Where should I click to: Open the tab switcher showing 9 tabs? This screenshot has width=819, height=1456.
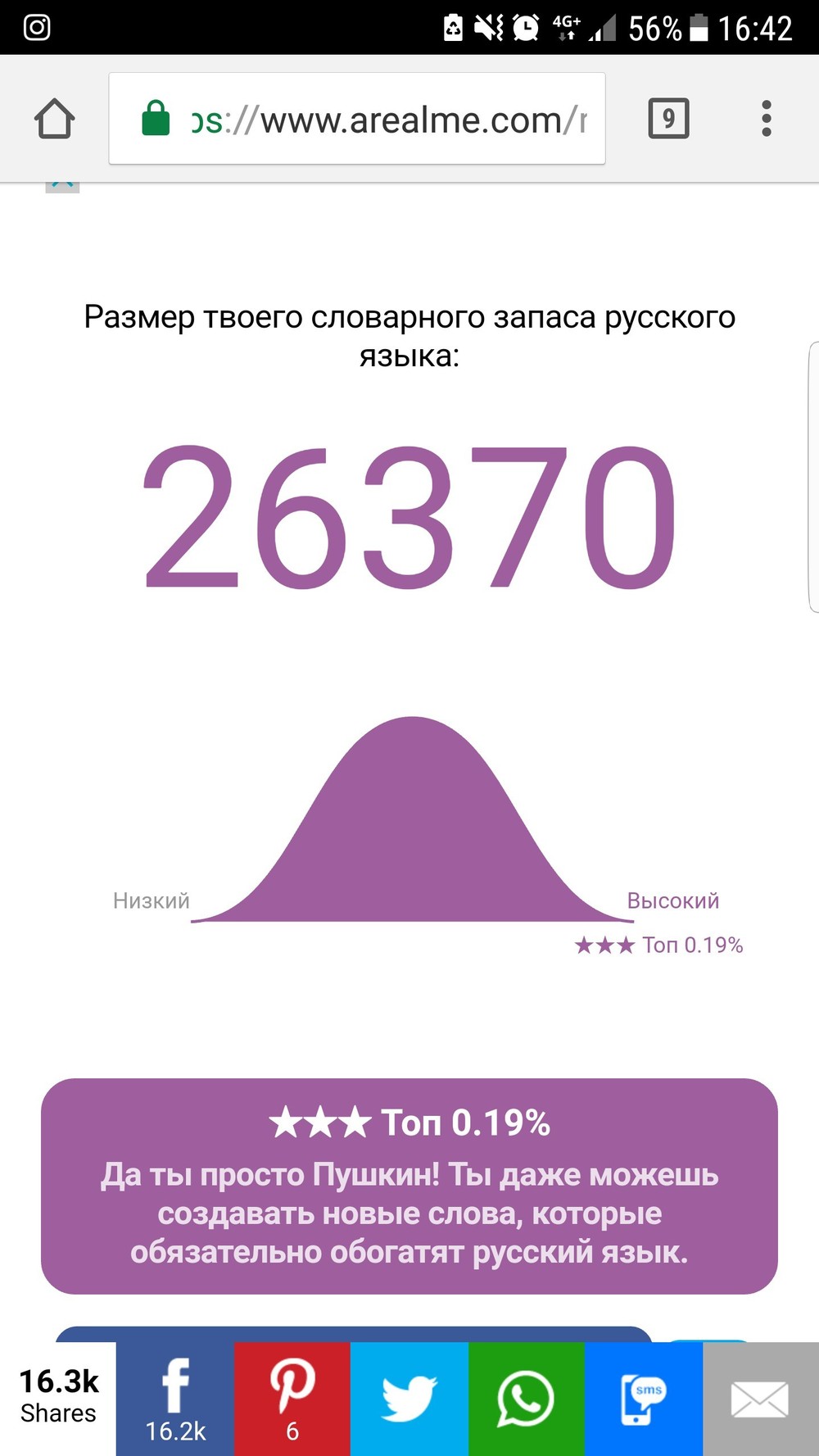[668, 119]
